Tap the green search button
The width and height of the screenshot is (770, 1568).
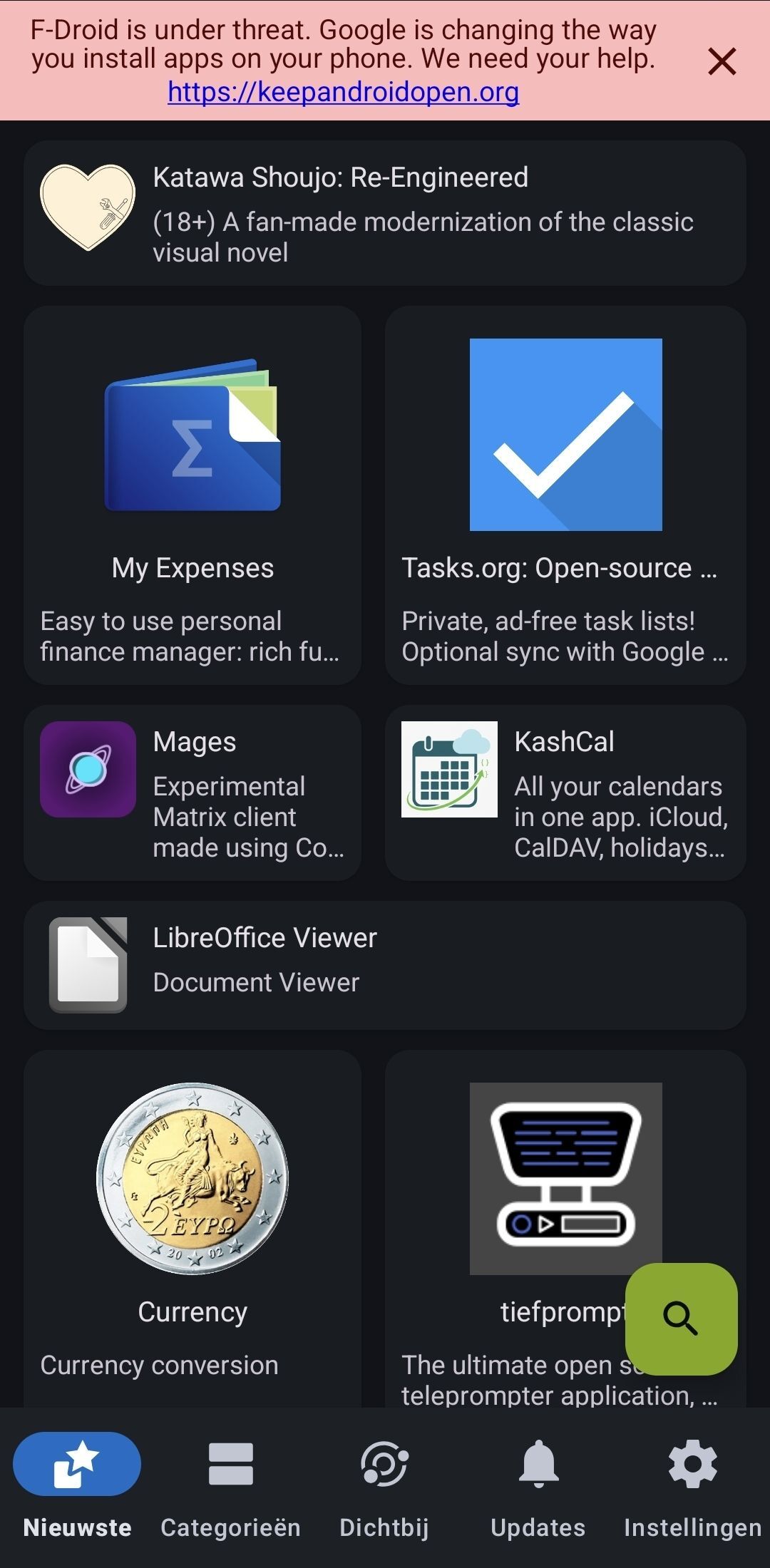(x=681, y=1319)
